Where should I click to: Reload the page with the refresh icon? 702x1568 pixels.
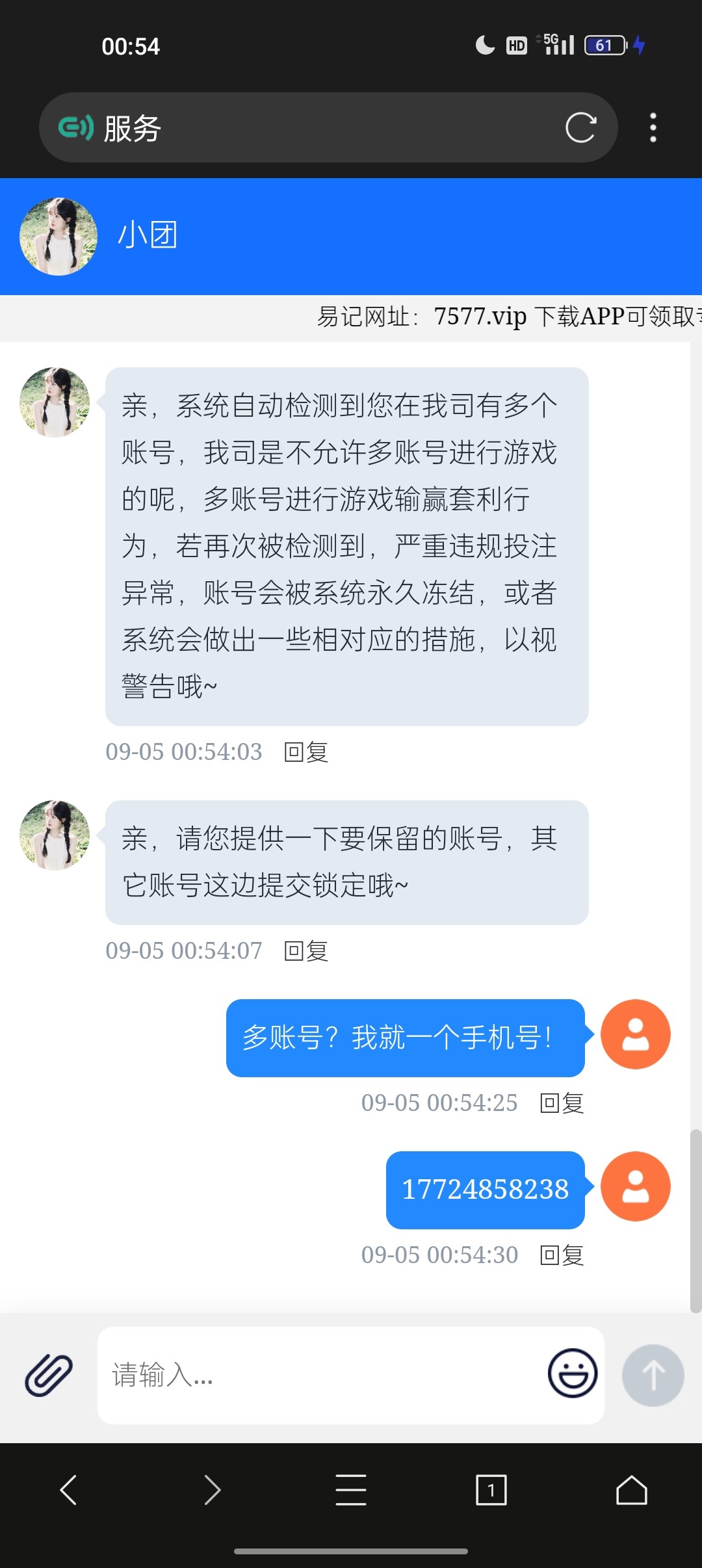pos(580,127)
